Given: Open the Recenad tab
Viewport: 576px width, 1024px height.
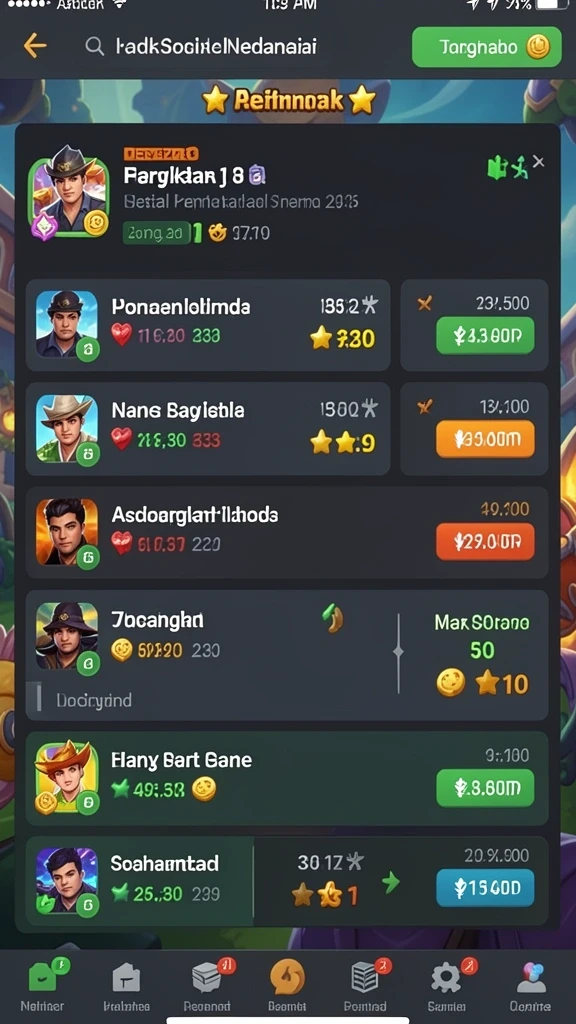Looking at the screenshot, I should tap(206, 985).
